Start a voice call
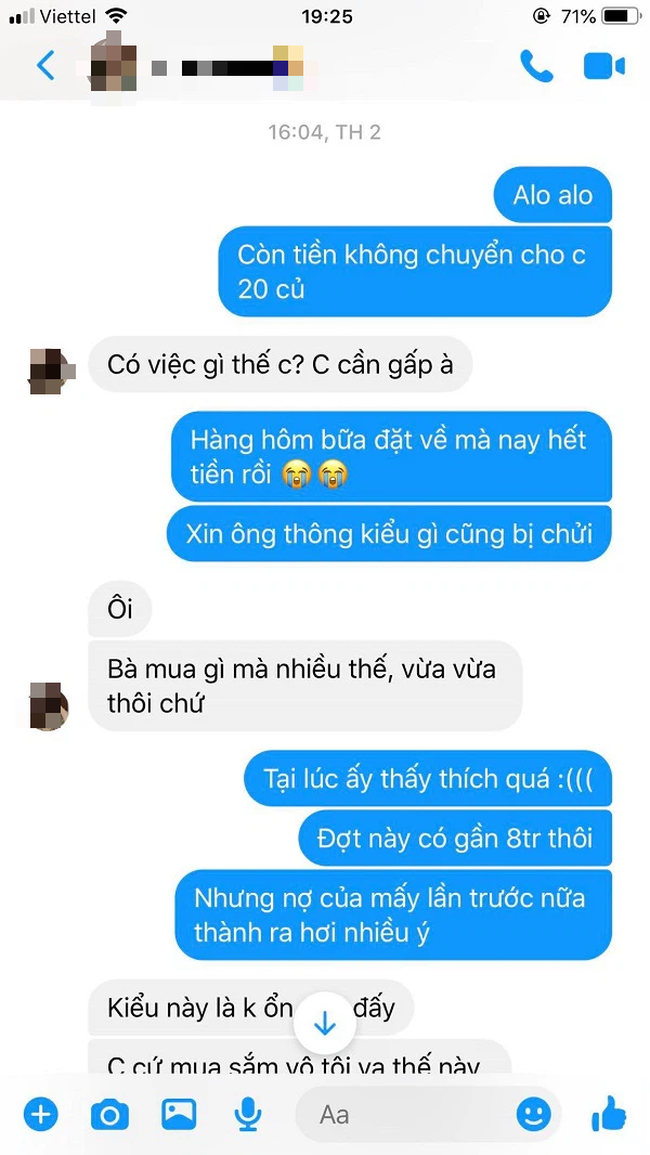Screen dimensions: 650x1155 pyautogui.click(x=535, y=66)
